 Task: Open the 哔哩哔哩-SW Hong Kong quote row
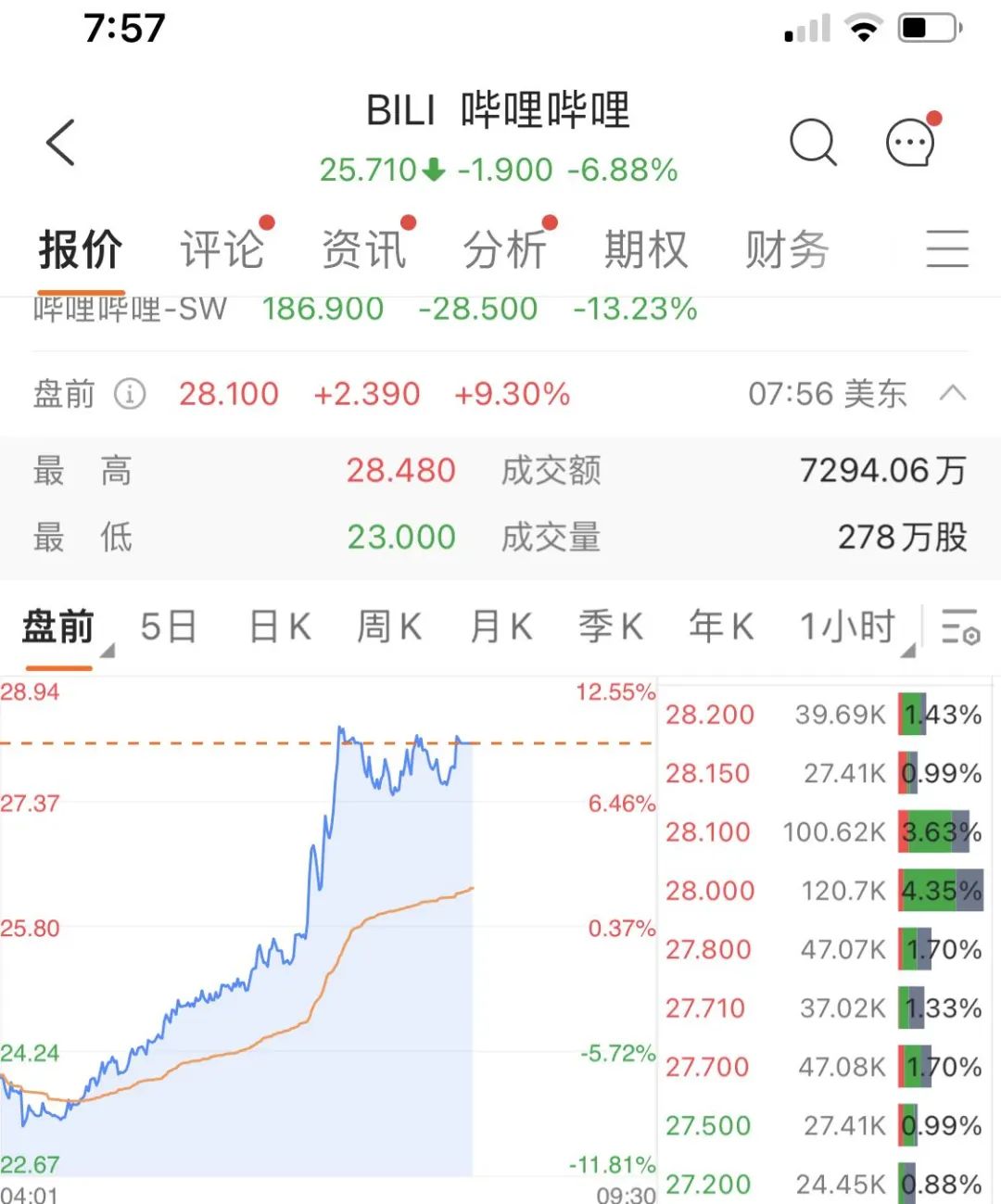365,310
